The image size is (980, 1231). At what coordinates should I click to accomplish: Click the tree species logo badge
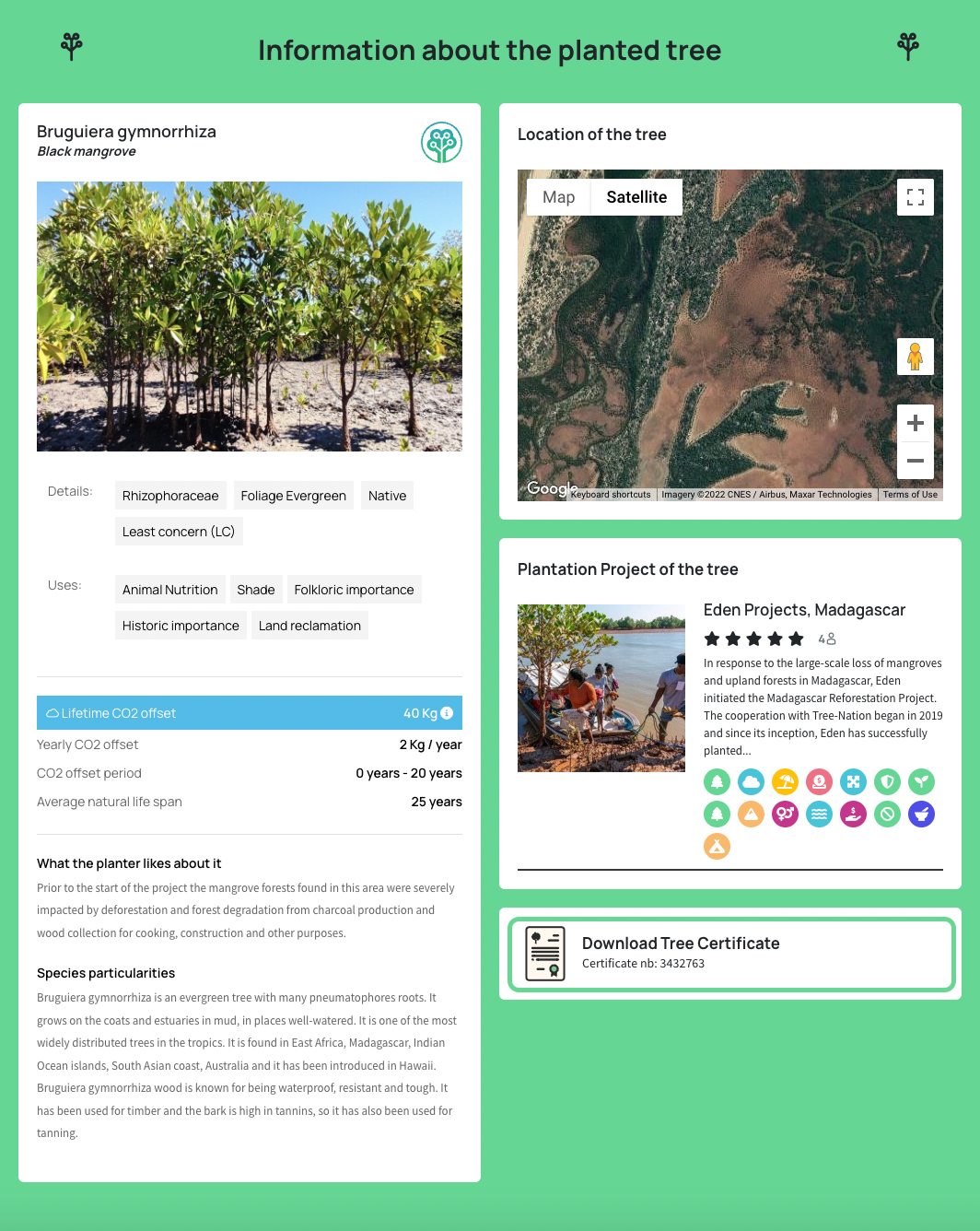click(441, 143)
